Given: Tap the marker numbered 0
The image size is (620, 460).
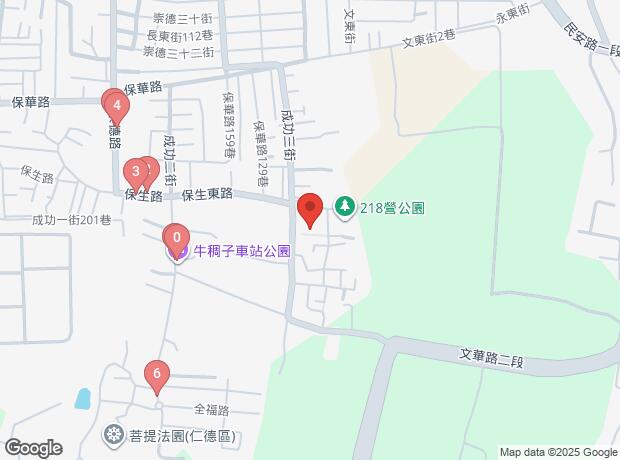Looking at the screenshot, I should pos(177,238).
